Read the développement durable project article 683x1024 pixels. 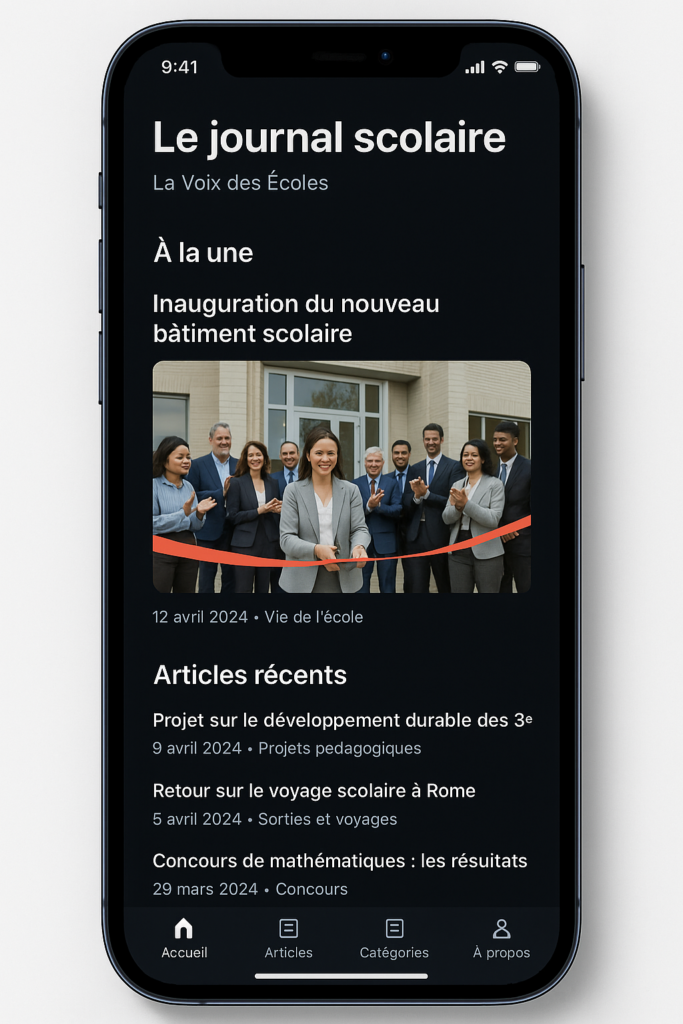coord(341,720)
